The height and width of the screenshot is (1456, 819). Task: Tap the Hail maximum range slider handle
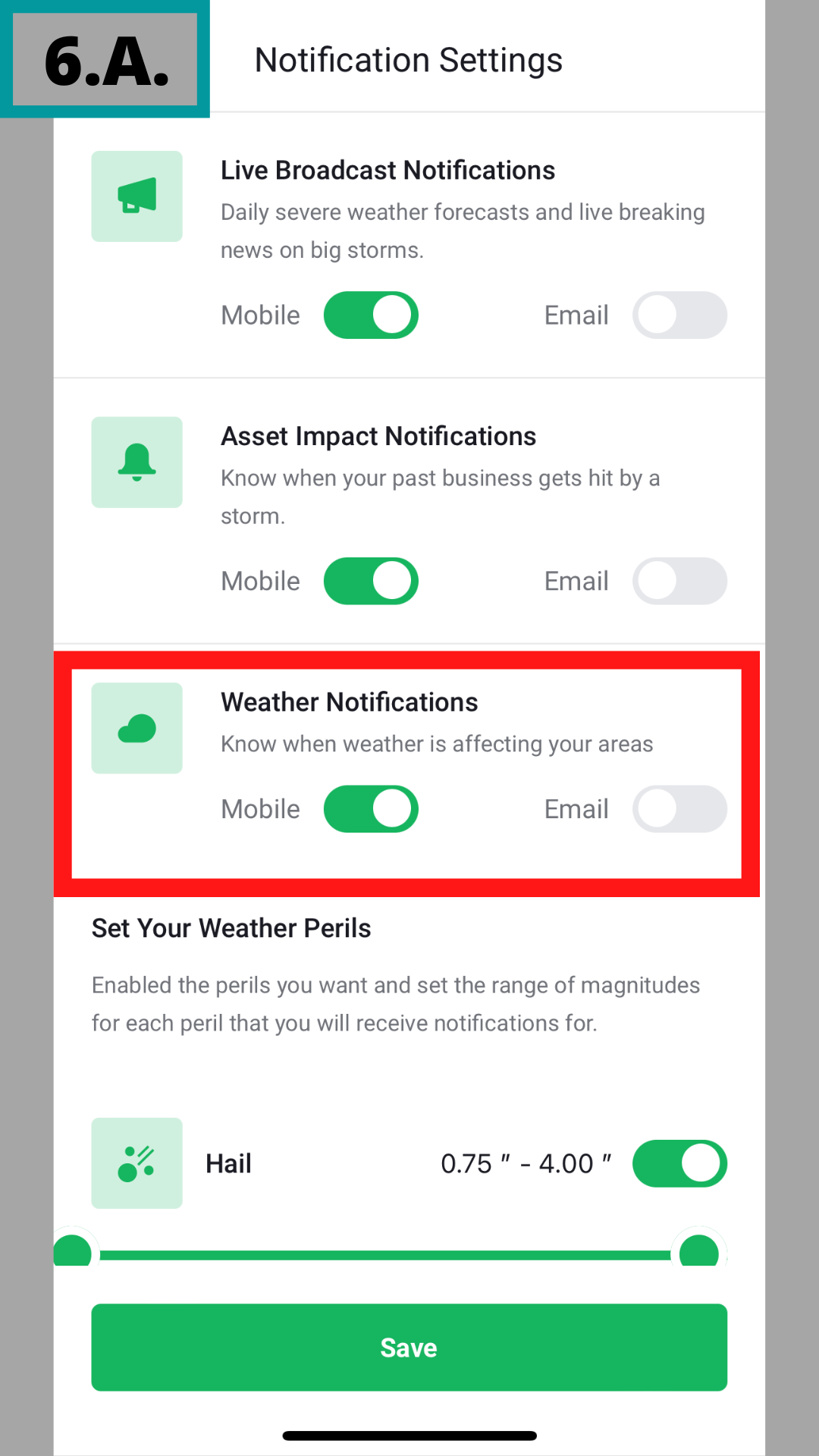pos(698,1253)
